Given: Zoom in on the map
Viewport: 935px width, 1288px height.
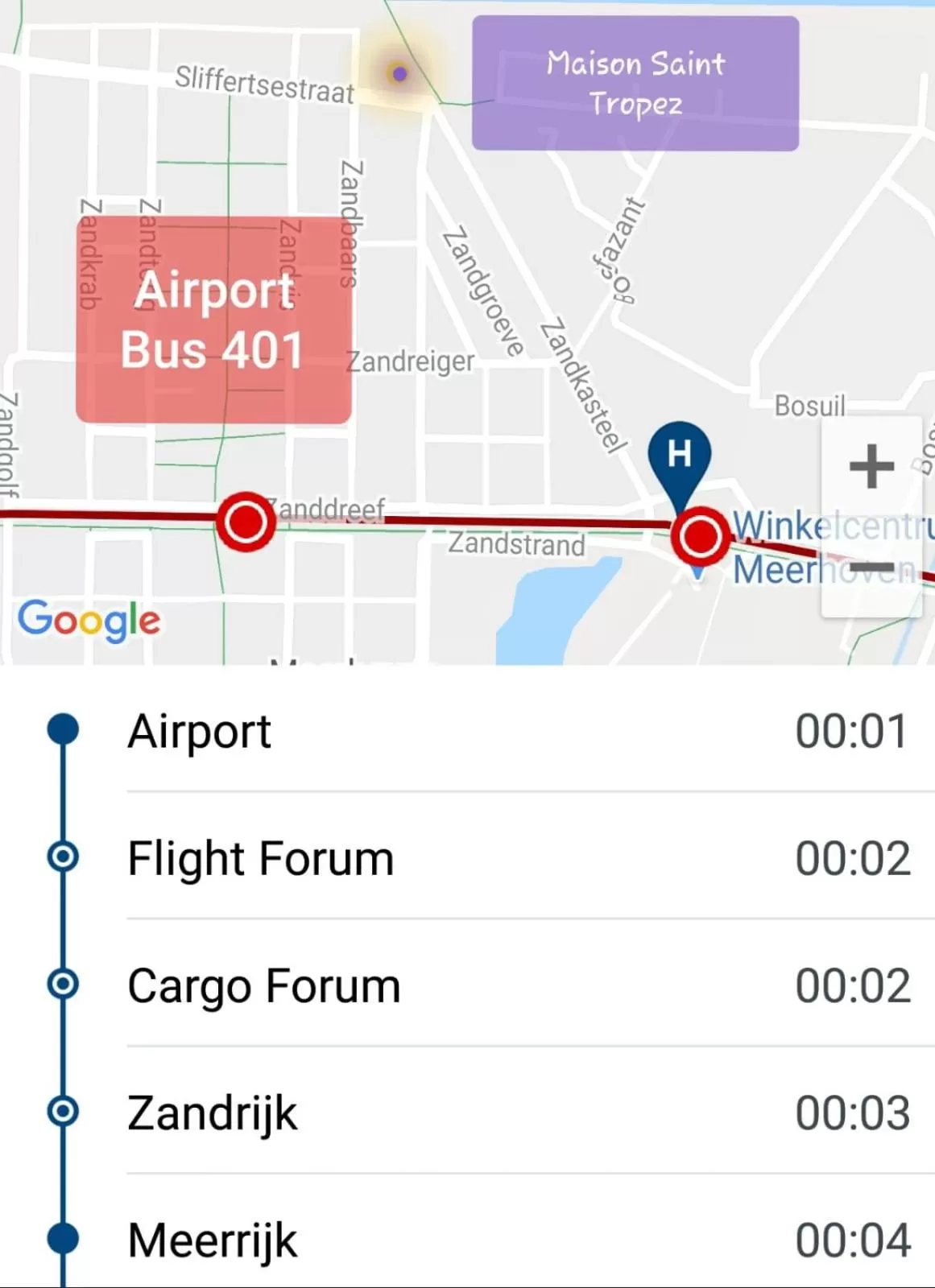Looking at the screenshot, I should click(x=871, y=467).
